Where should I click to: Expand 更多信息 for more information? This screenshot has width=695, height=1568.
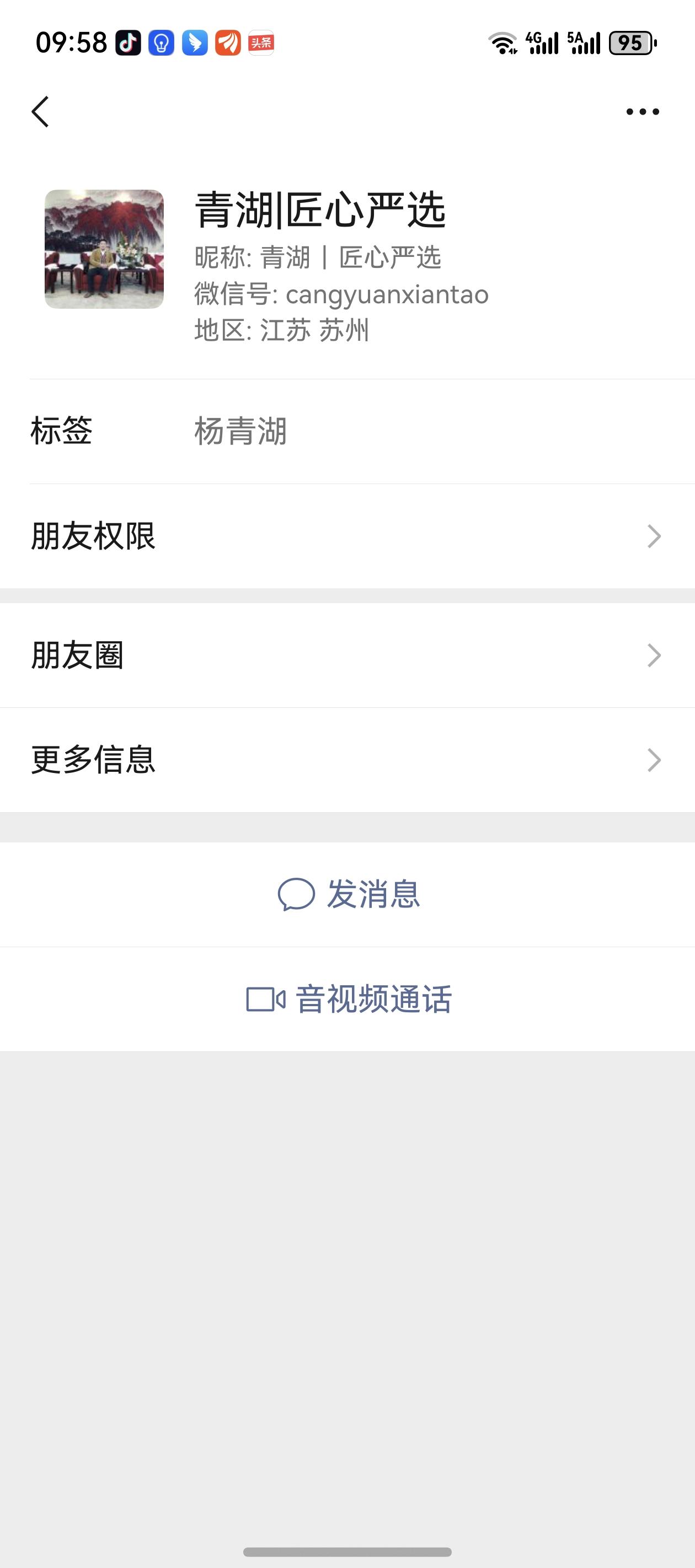click(347, 759)
